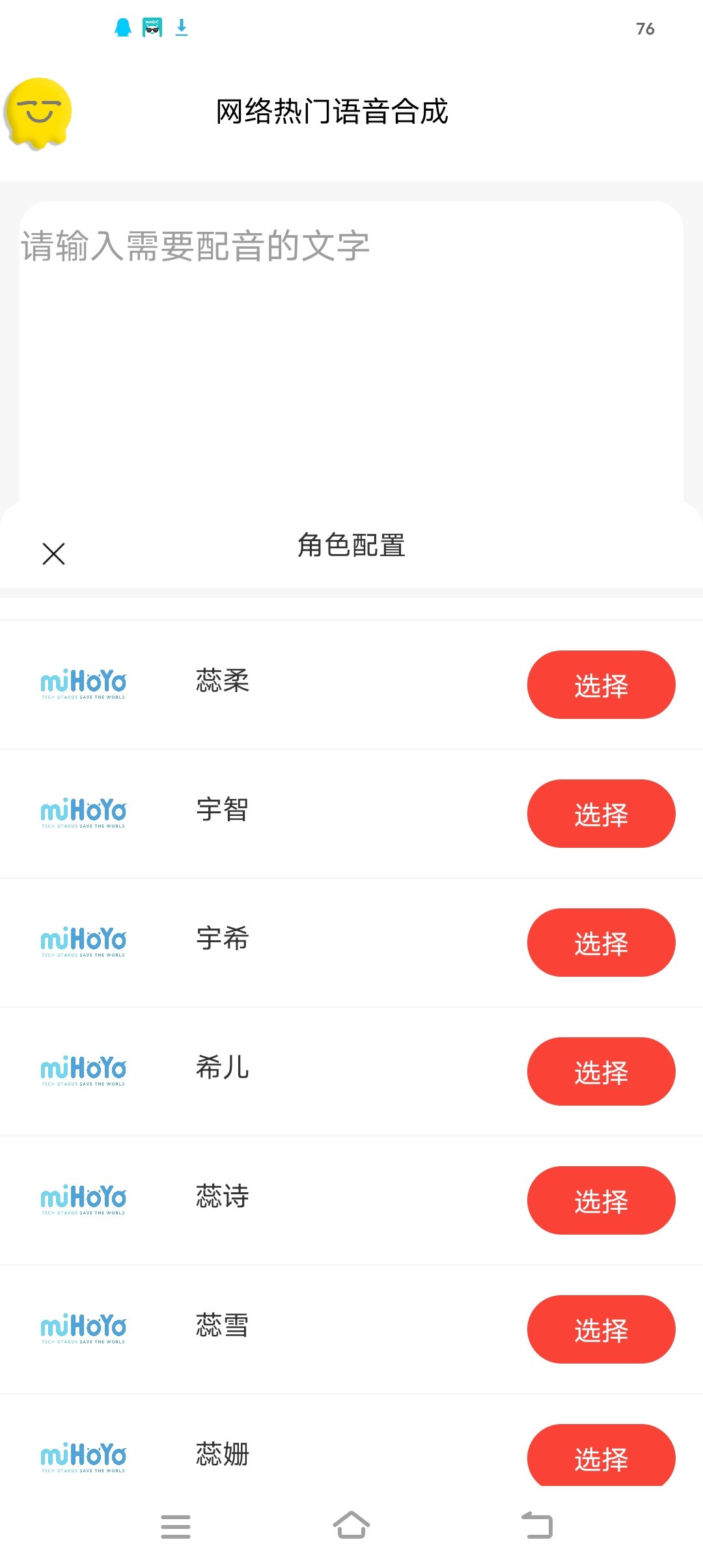The height and width of the screenshot is (1568, 703).
Task: Tap the yellow mascot icon top-left
Action: (x=39, y=111)
